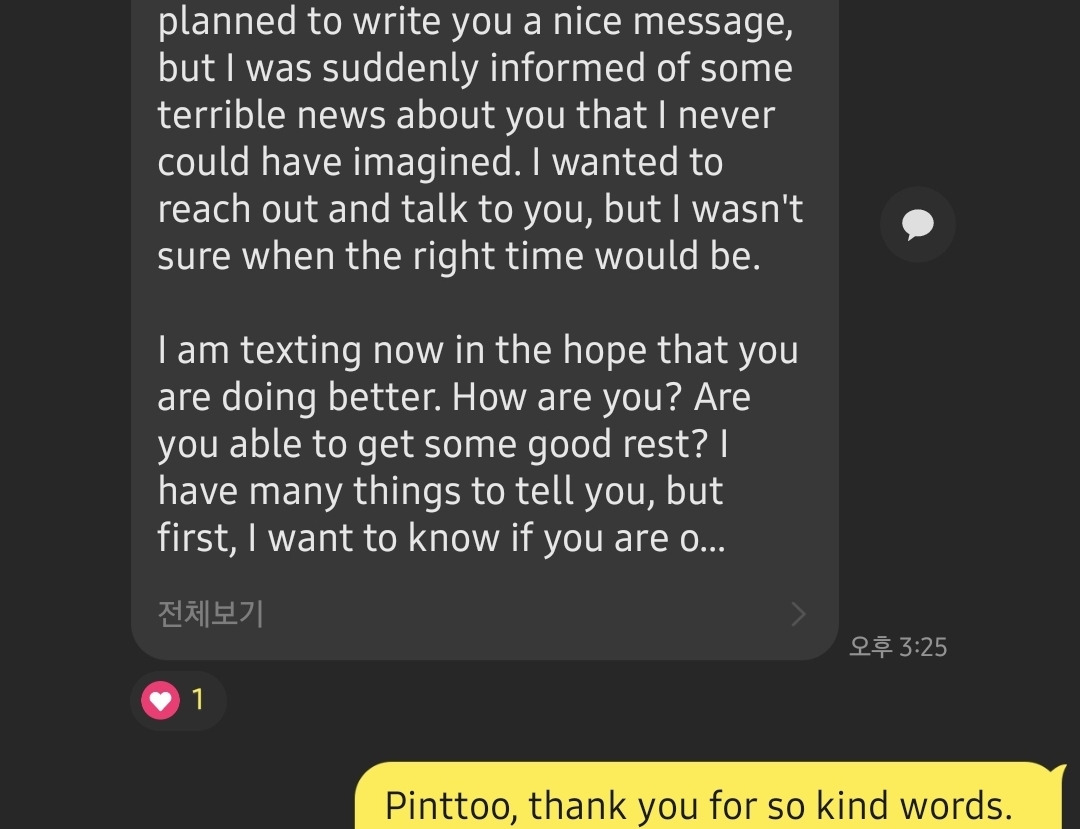This screenshot has height=829, width=1080.
Task: Expand full message via 전체보기
Action: click(482, 613)
